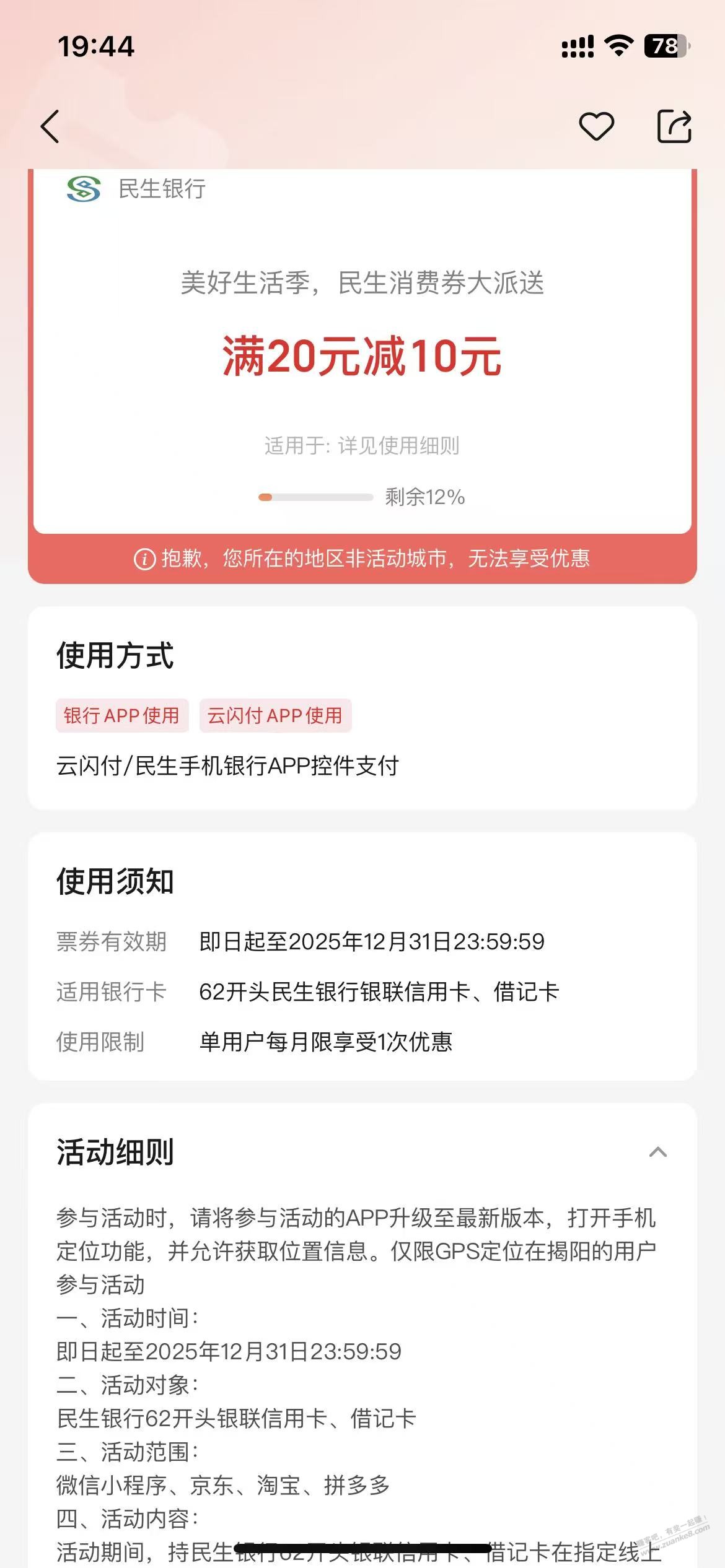Screen dimensions: 725x1568
Task: Collapse the 活动细则 section
Action: point(657,1152)
